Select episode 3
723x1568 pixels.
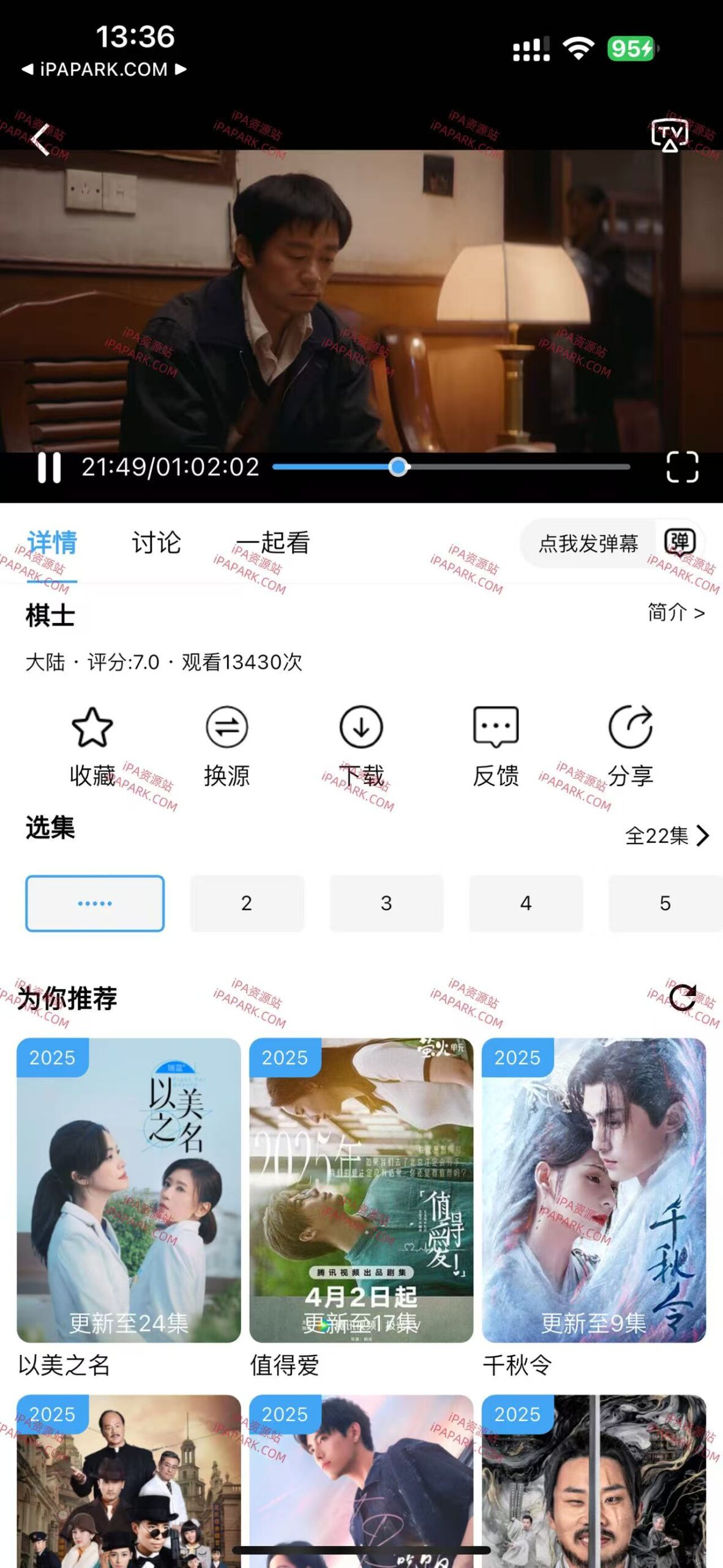coord(386,904)
